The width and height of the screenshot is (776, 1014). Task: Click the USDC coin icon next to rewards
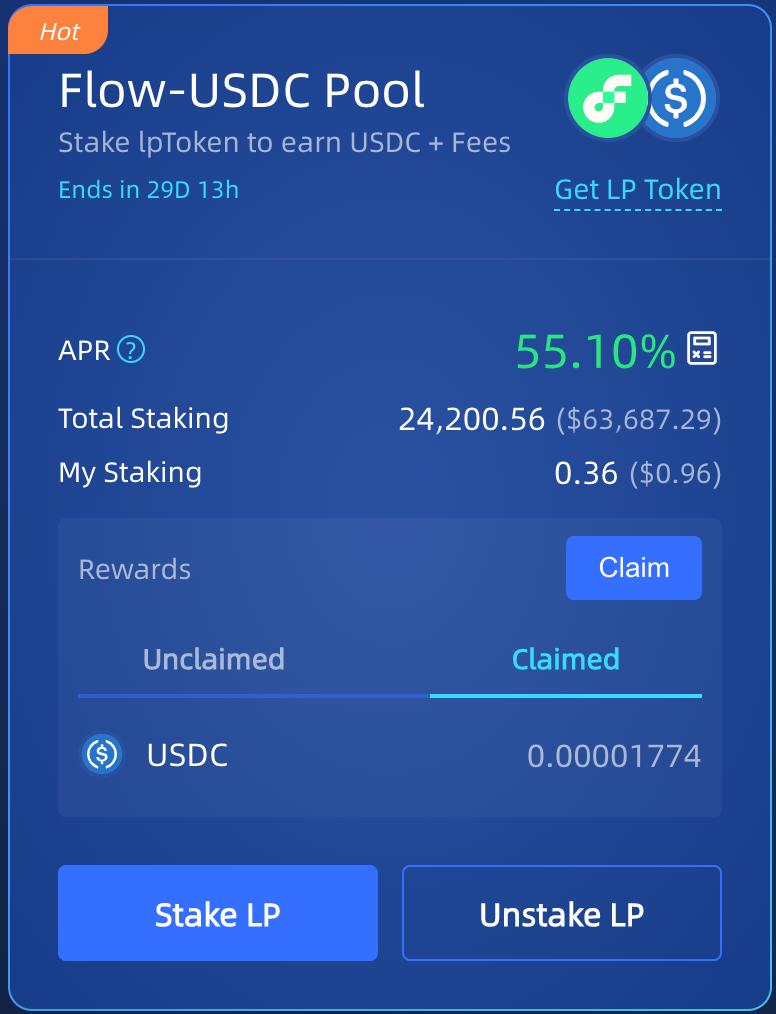click(x=103, y=755)
